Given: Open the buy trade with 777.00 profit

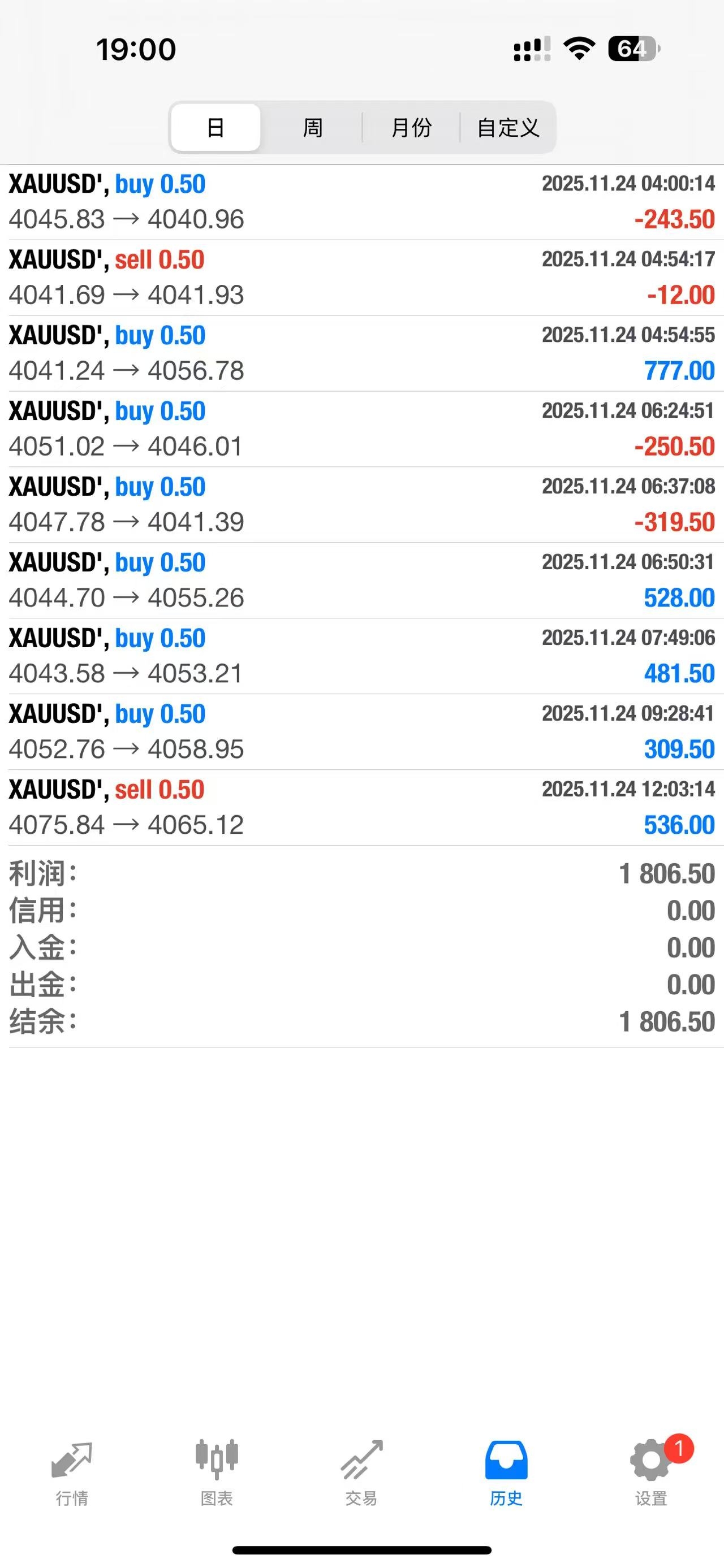Looking at the screenshot, I should [x=361, y=354].
